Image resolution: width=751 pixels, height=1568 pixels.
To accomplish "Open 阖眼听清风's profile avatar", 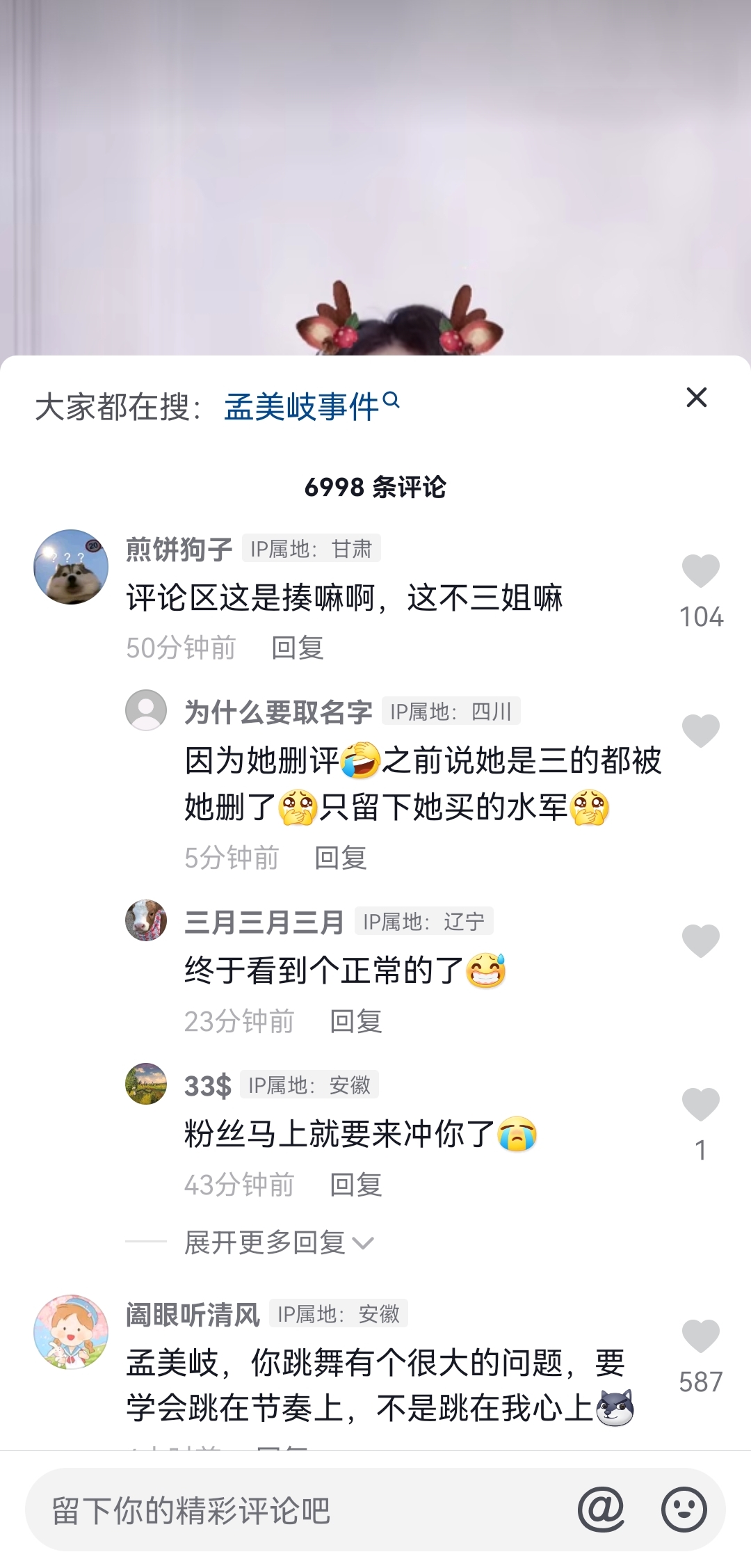I will pos(71,1332).
